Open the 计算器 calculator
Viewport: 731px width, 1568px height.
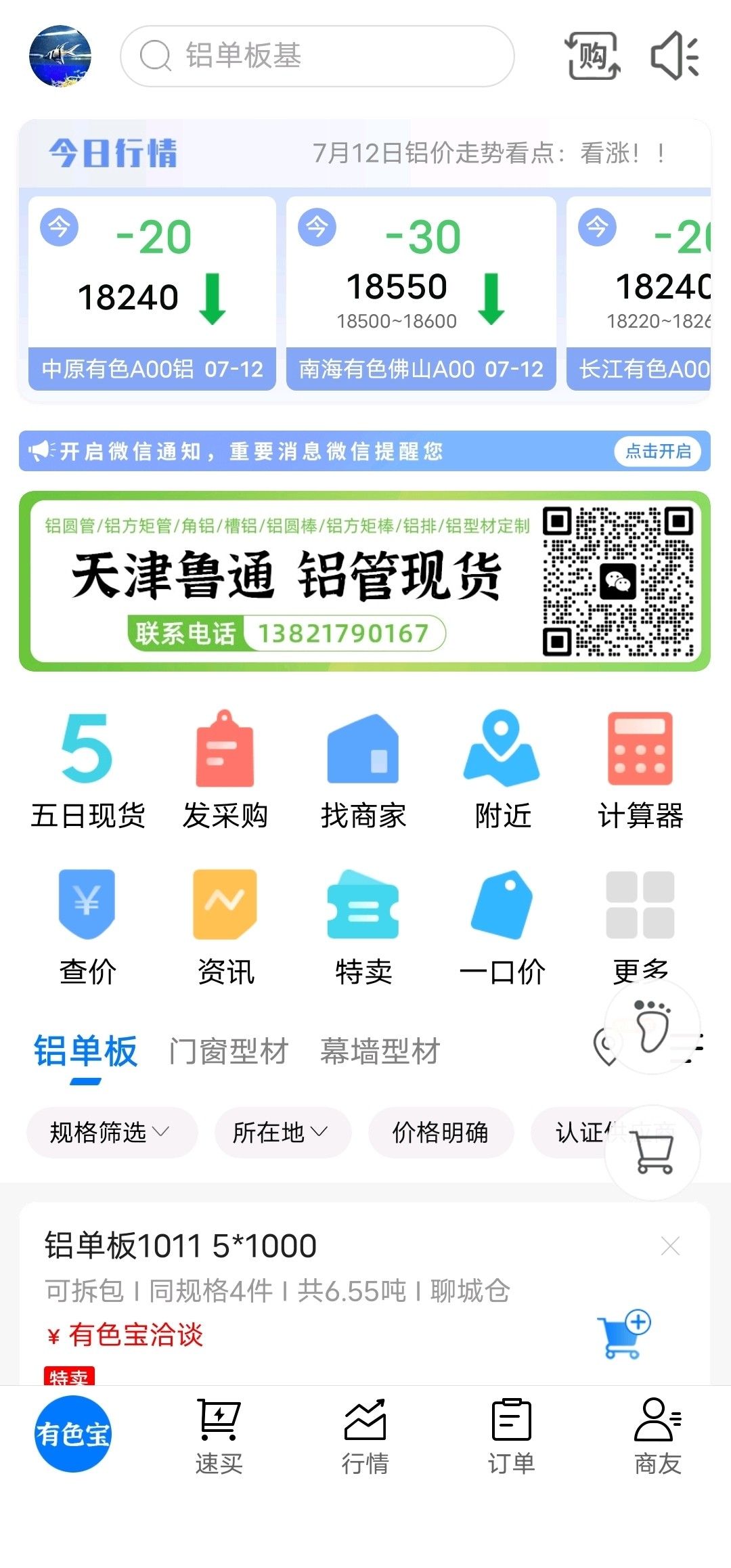(x=640, y=770)
